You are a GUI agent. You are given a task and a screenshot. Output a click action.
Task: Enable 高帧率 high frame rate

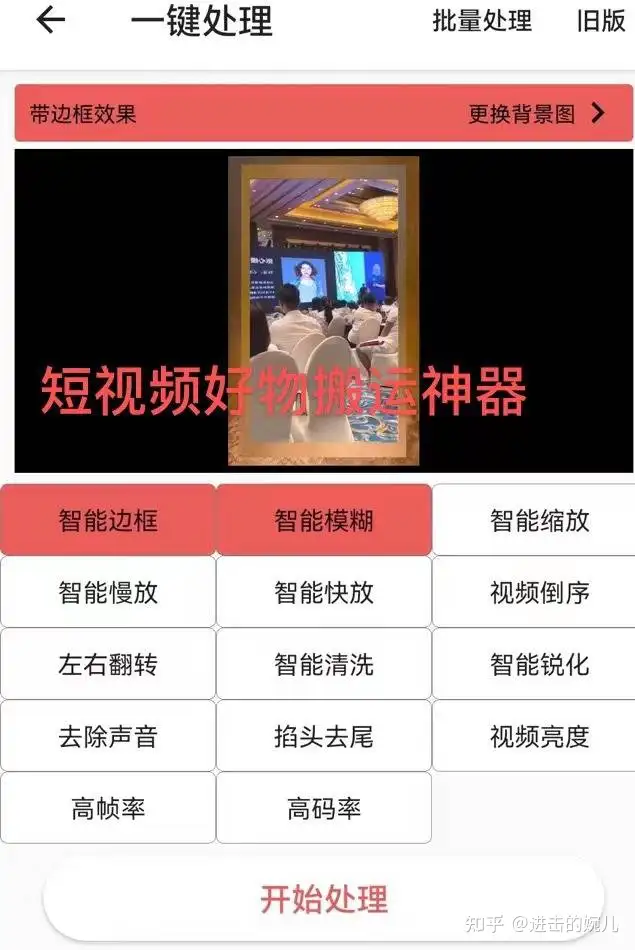(108, 809)
